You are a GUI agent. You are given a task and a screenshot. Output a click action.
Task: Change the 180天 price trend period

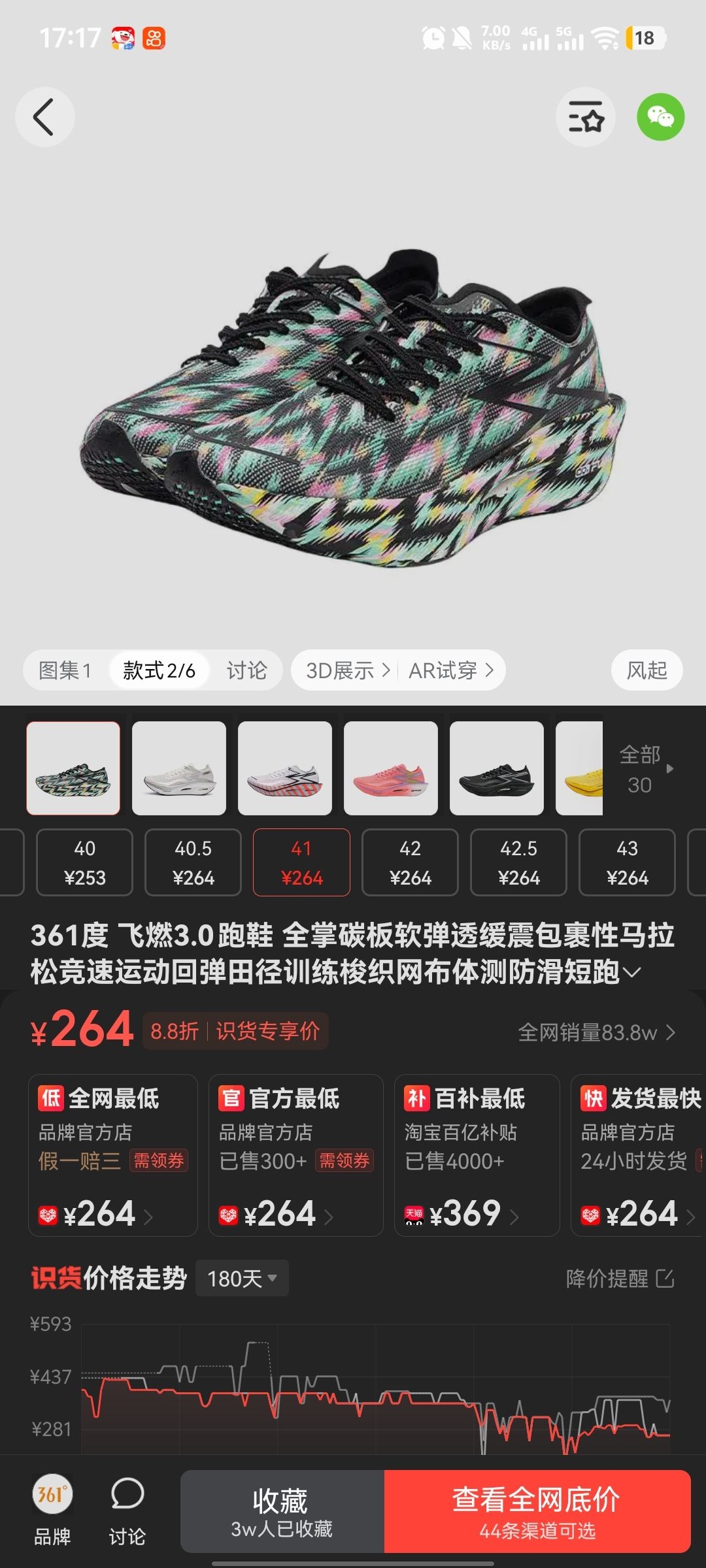coord(242,1279)
